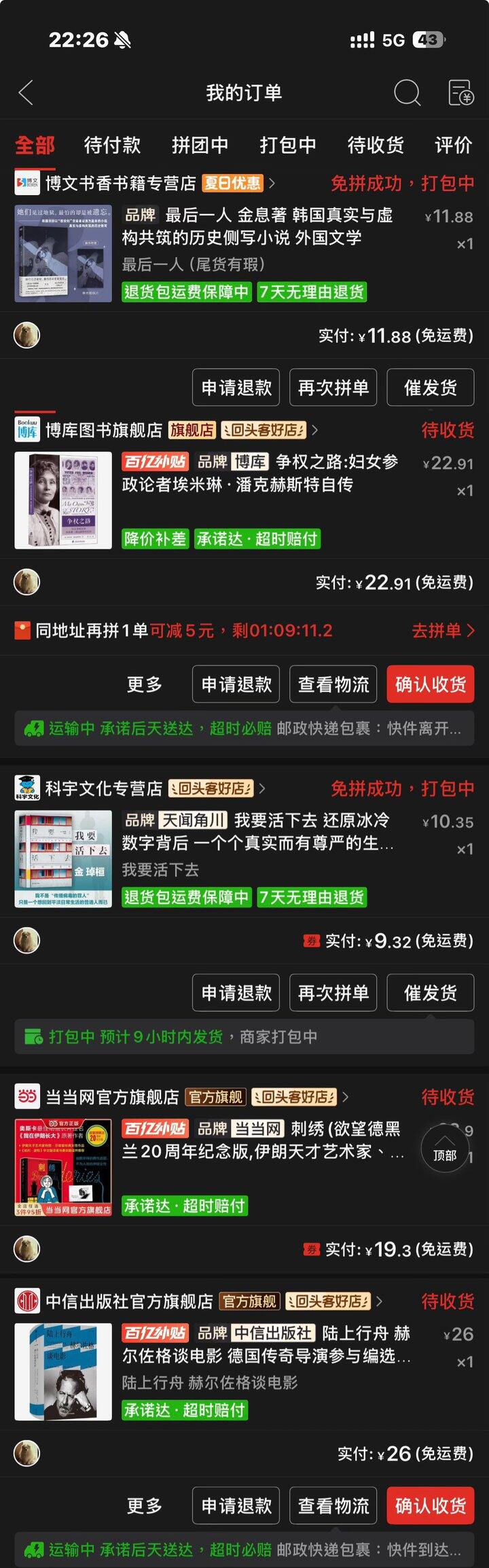
Task: View logistics for 博库图书旗舰店 order
Action: (x=333, y=684)
